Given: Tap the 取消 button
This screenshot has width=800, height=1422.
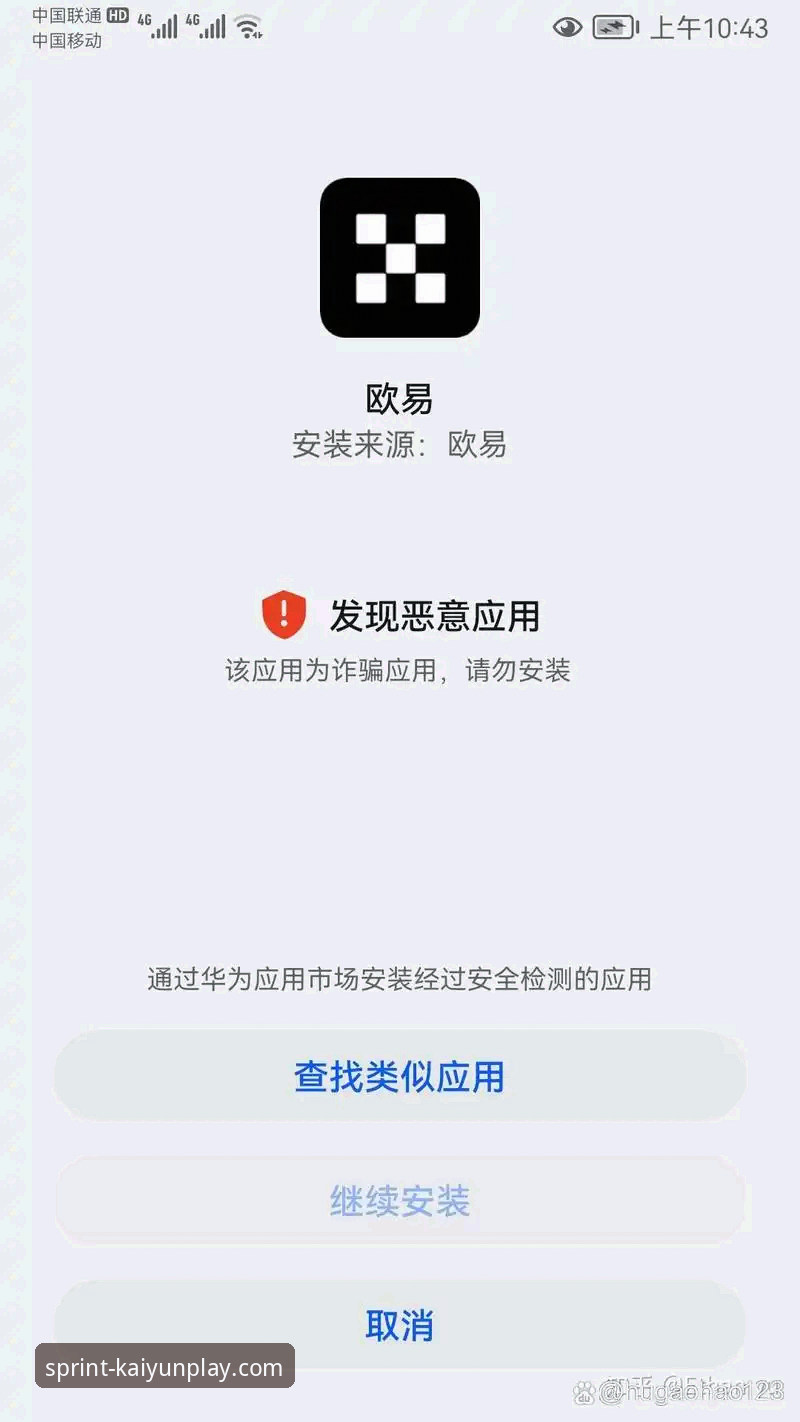Looking at the screenshot, I should pos(399,1326).
